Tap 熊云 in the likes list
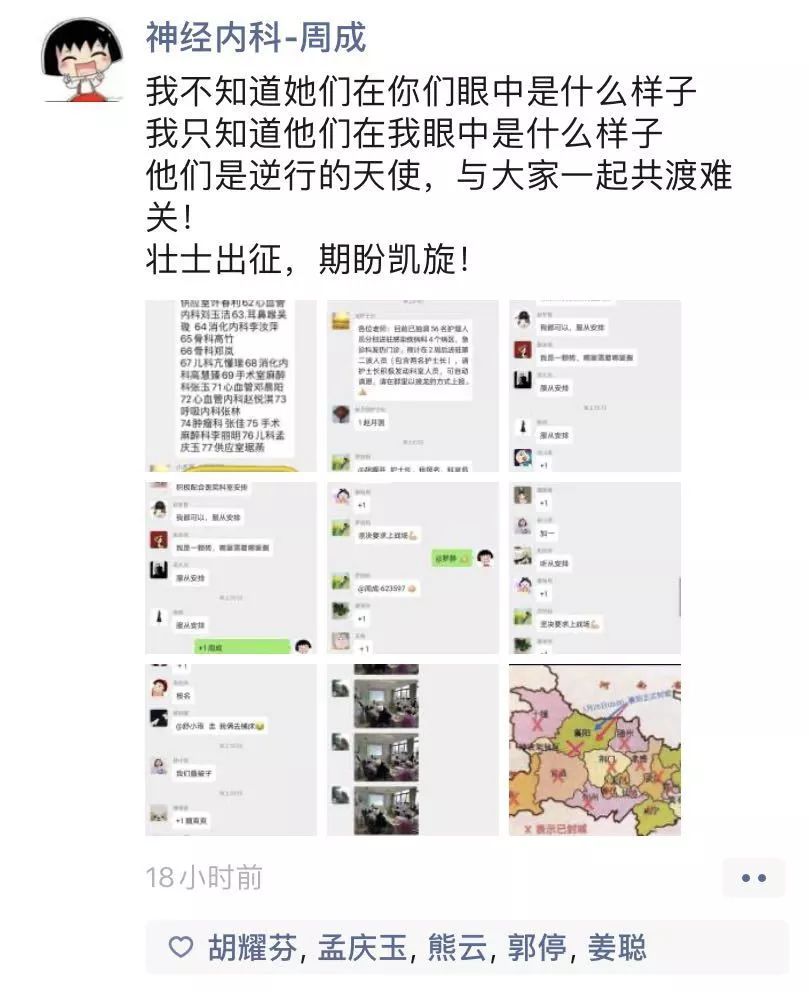 point(456,947)
